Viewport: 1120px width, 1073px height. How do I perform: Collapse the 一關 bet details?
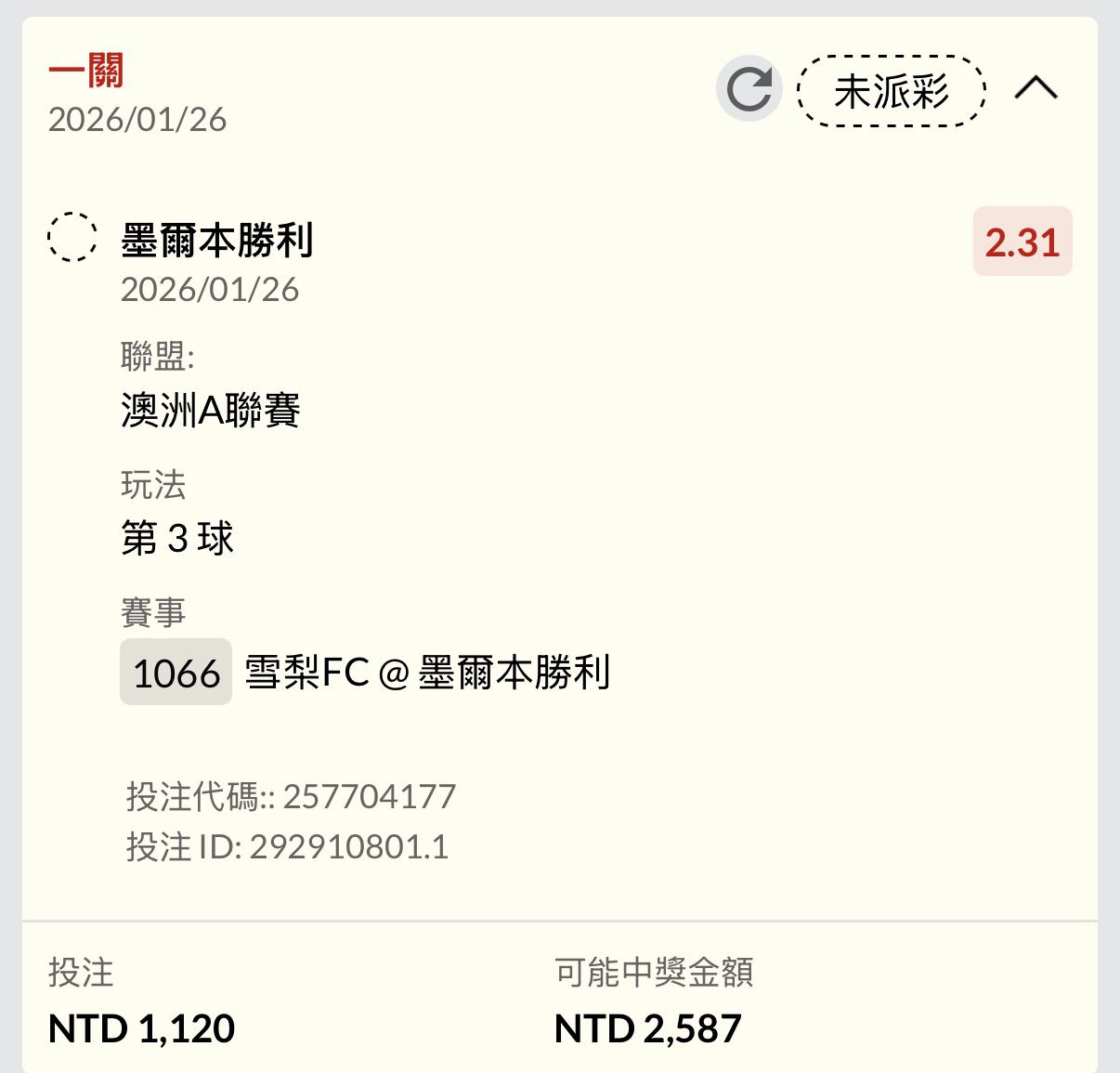pyautogui.click(x=1035, y=89)
